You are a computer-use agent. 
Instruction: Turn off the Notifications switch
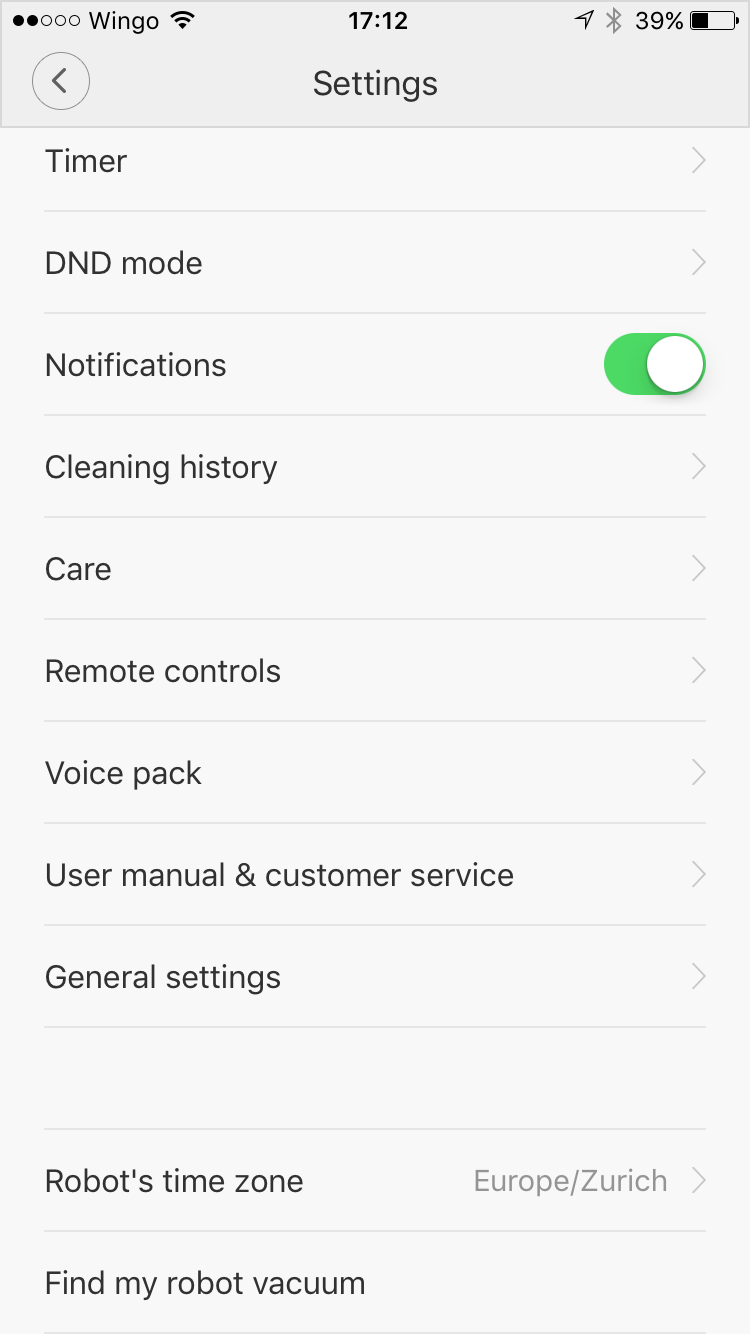[655, 364]
